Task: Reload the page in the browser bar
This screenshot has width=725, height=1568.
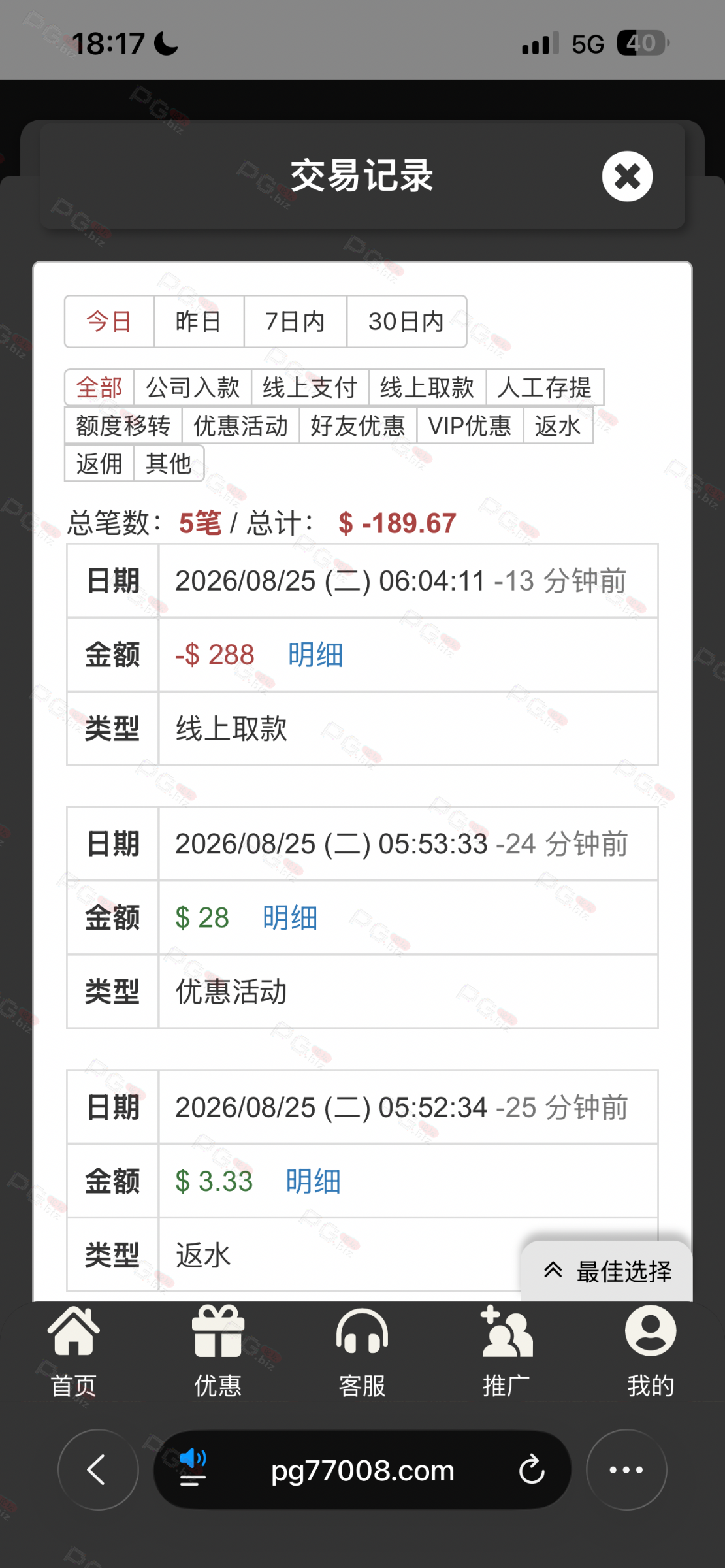Action: (x=532, y=1470)
